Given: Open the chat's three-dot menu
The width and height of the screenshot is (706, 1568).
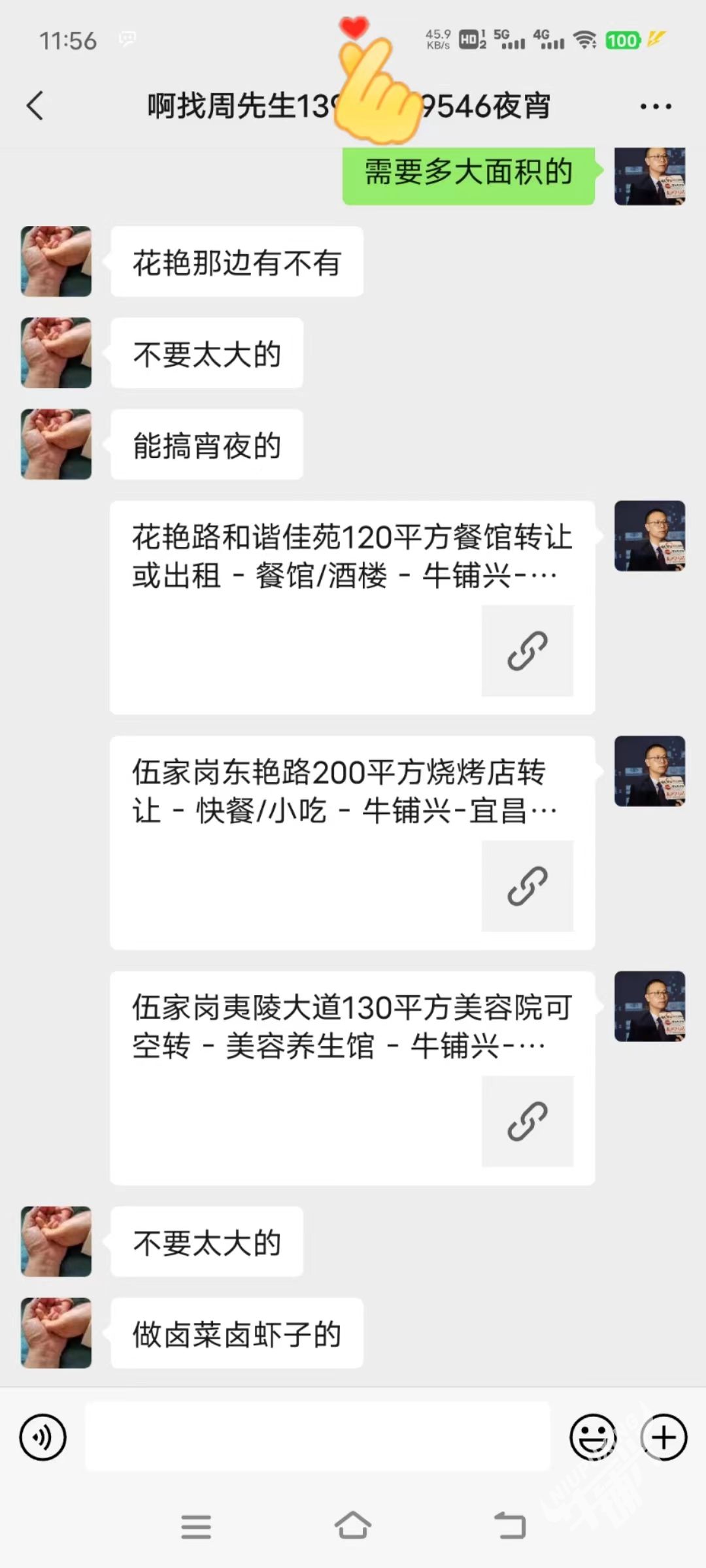Looking at the screenshot, I should [656, 106].
